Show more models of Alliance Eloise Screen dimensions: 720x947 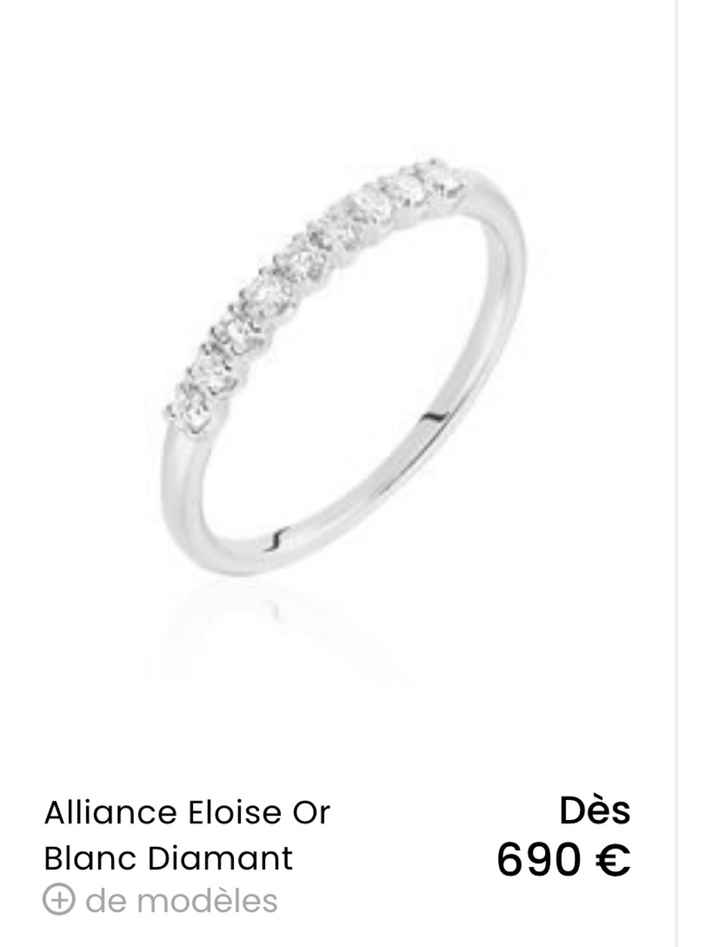(160, 901)
